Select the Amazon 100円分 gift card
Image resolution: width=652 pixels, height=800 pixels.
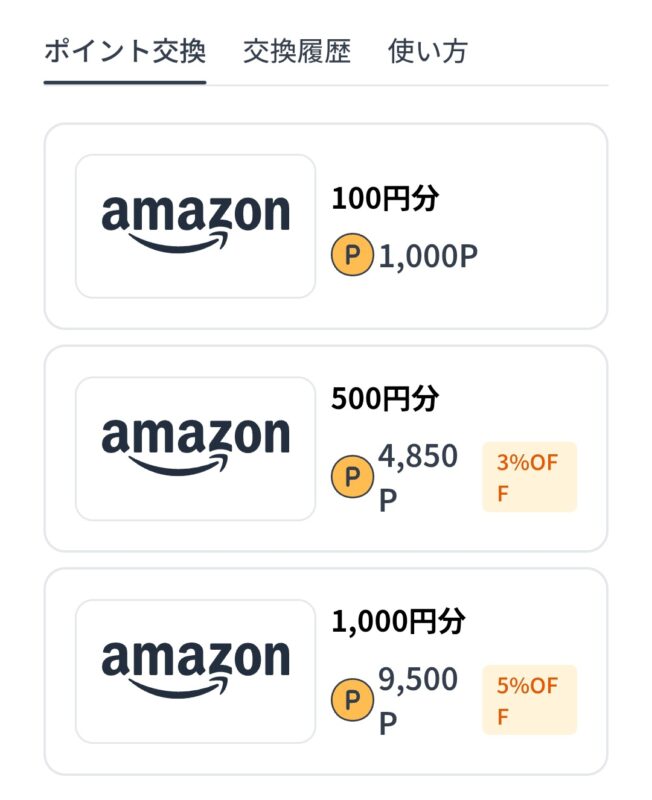tap(325, 226)
